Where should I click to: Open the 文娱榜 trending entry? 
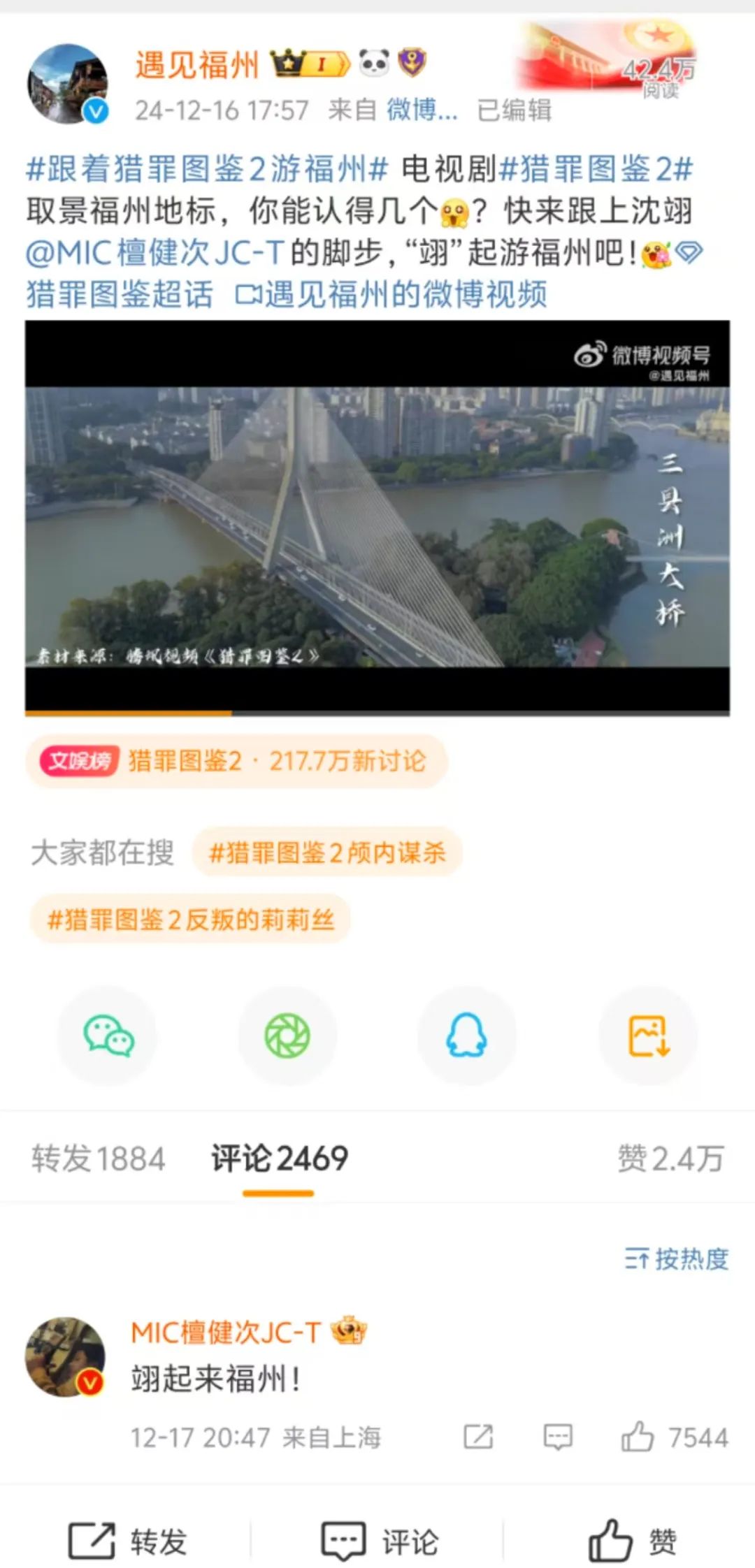(238, 763)
